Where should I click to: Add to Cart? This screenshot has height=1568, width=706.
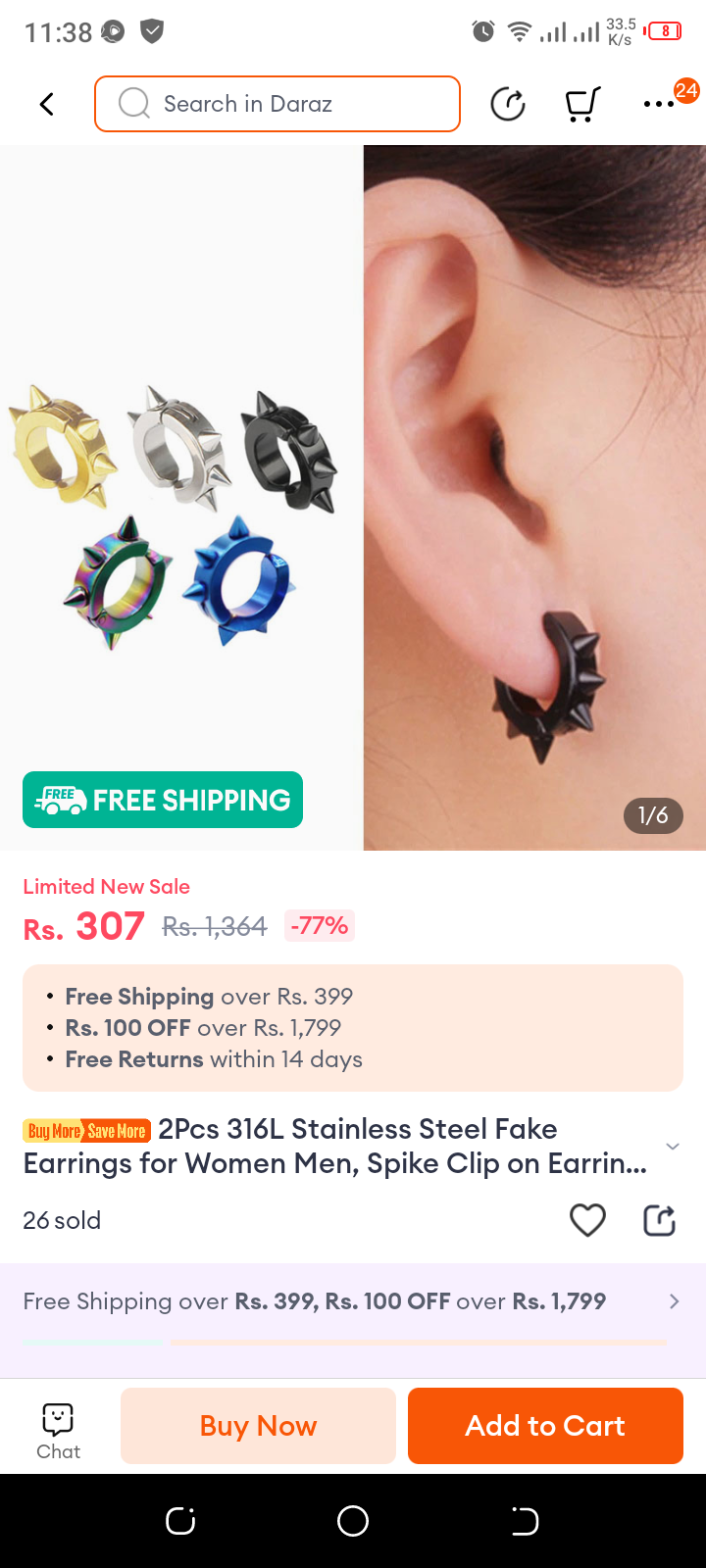pyautogui.click(x=545, y=1426)
